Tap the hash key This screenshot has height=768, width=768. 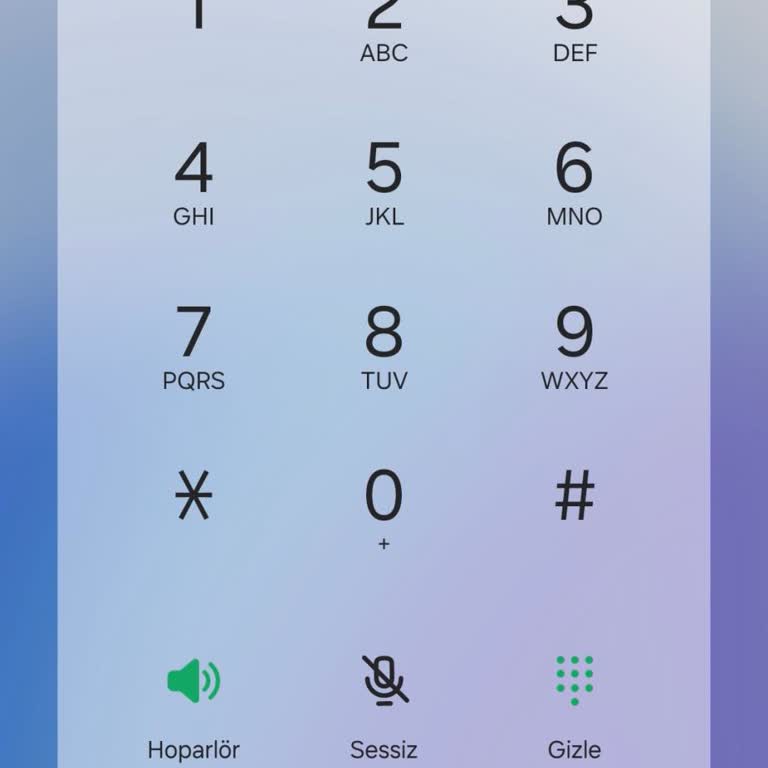click(x=574, y=496)
